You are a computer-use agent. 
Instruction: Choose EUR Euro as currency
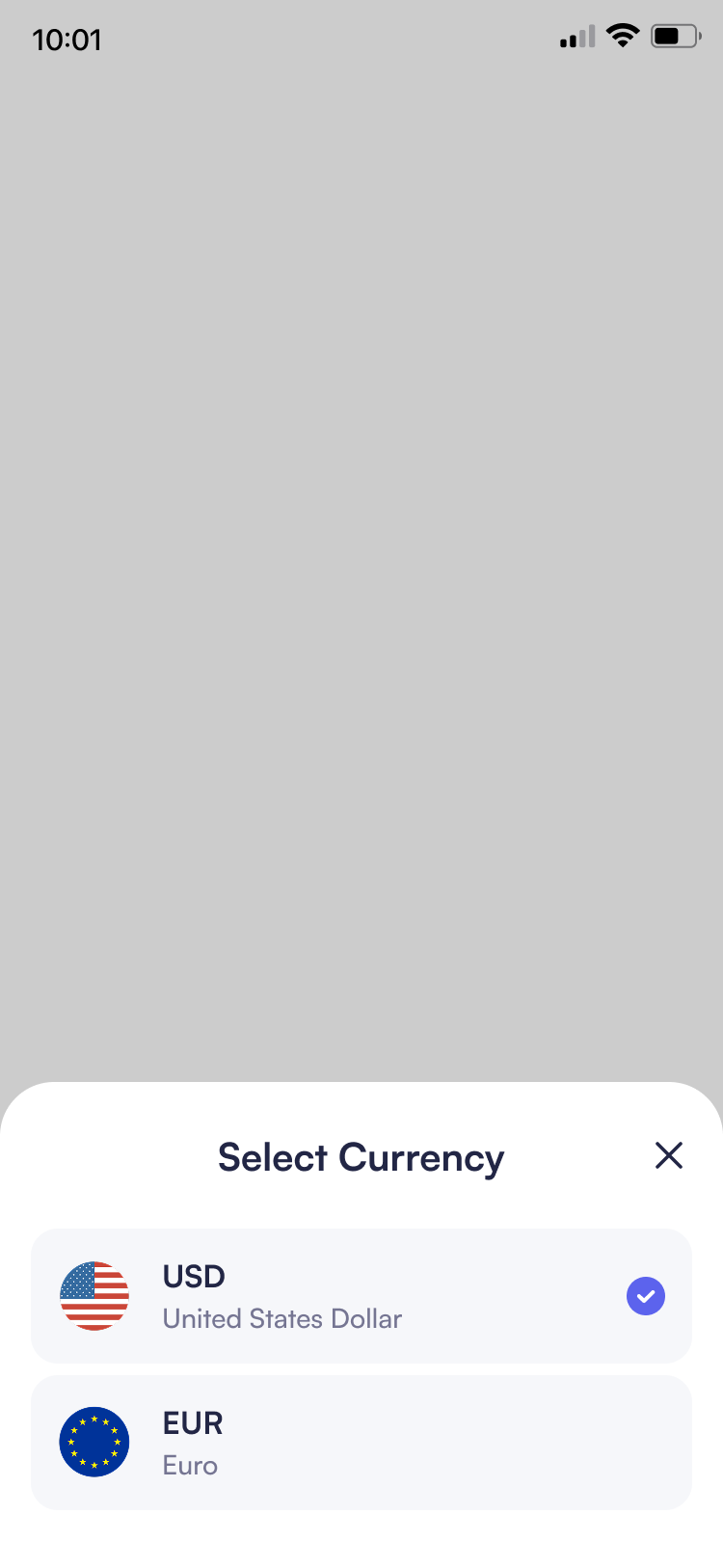tap(361, 1443)
